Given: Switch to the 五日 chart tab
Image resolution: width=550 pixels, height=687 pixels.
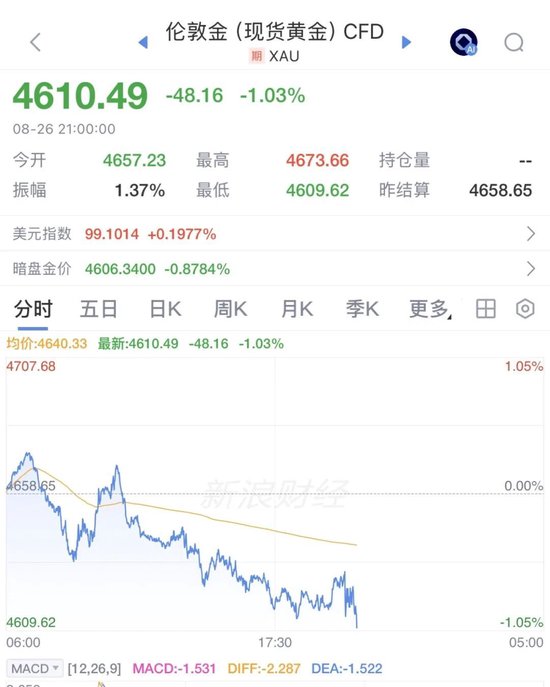Looking at the screenshot, I should (99, 309).
